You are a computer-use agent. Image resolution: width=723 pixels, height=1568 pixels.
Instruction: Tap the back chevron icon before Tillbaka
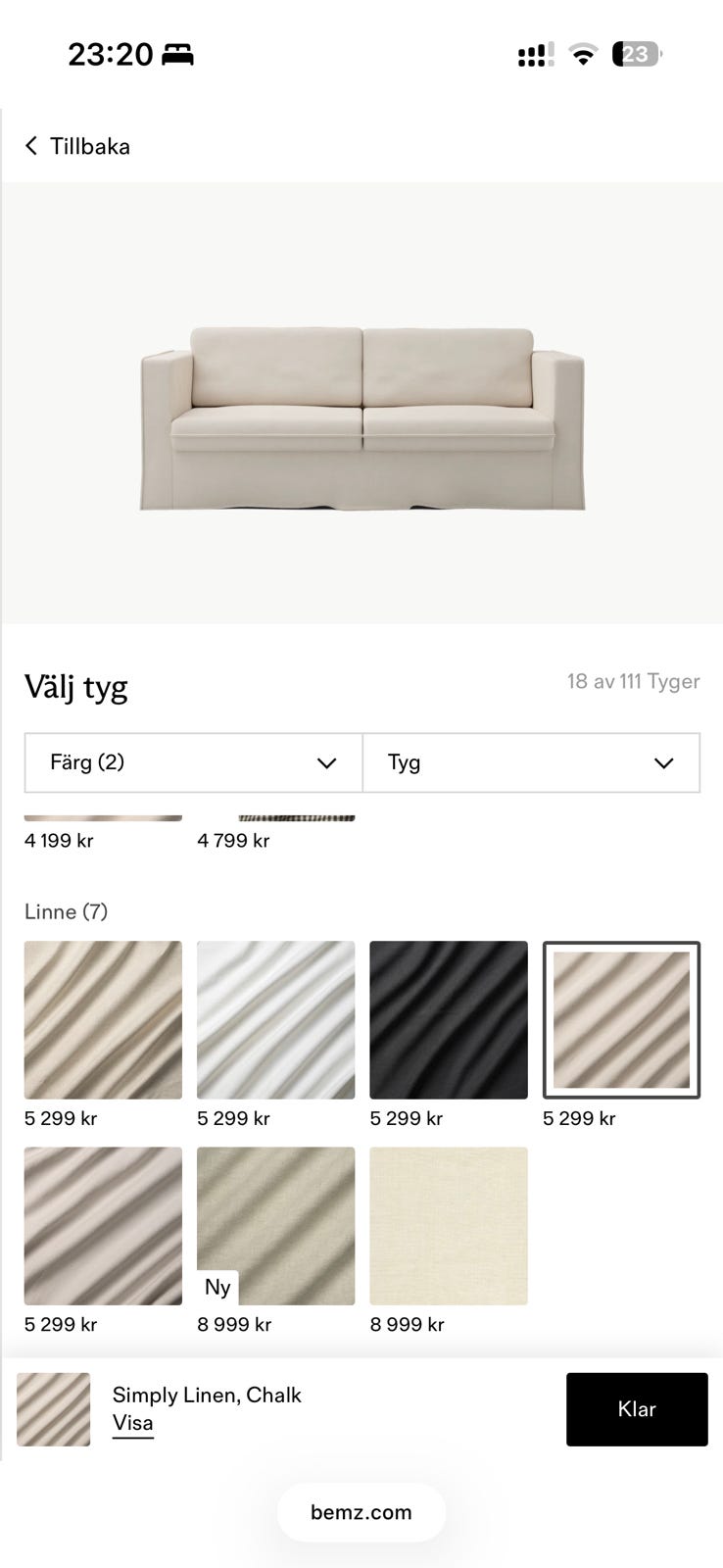(x=32, y=145)
